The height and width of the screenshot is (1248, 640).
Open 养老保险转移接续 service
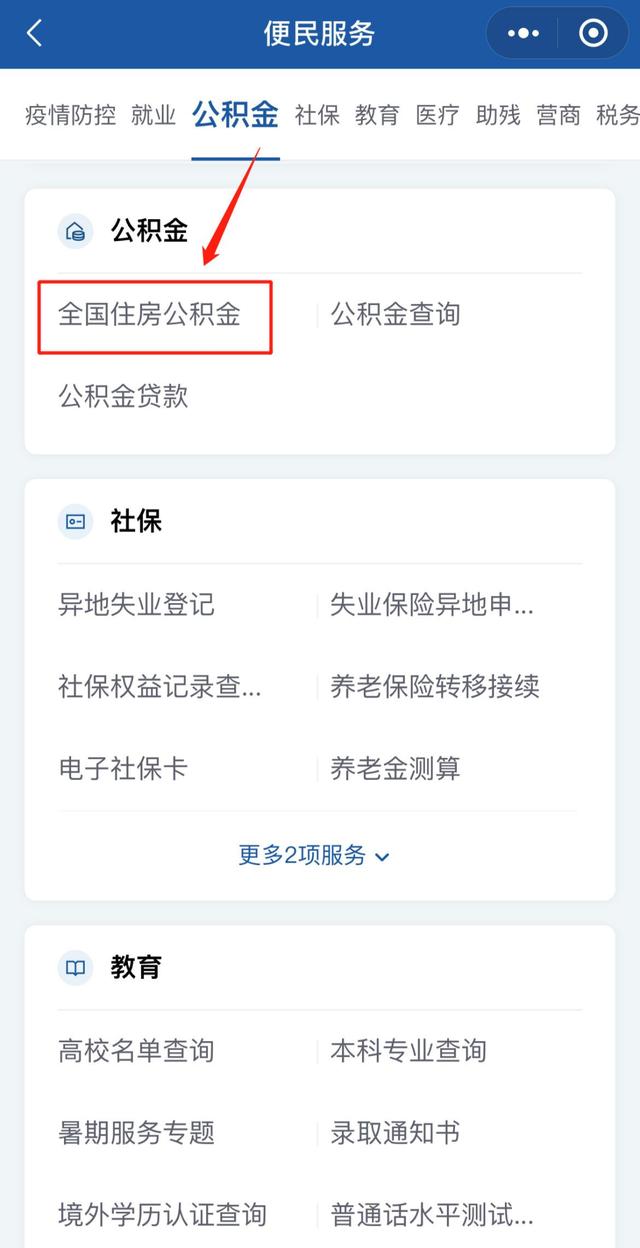(435, 687)
